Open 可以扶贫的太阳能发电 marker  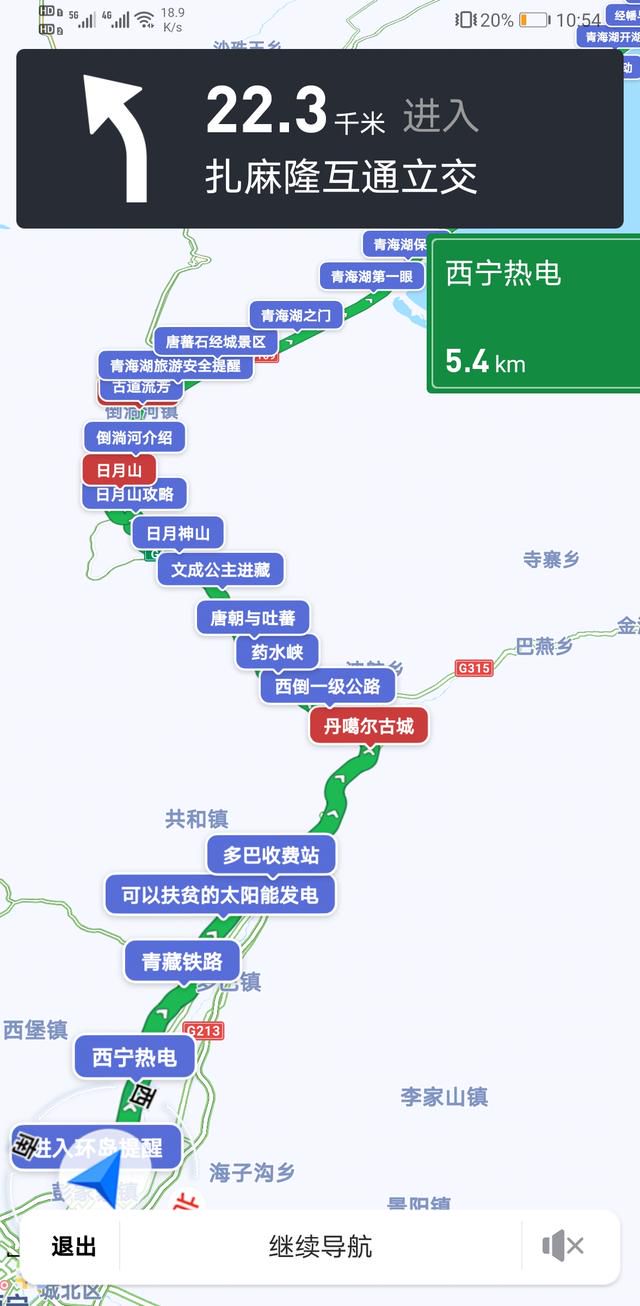(220, 894)
